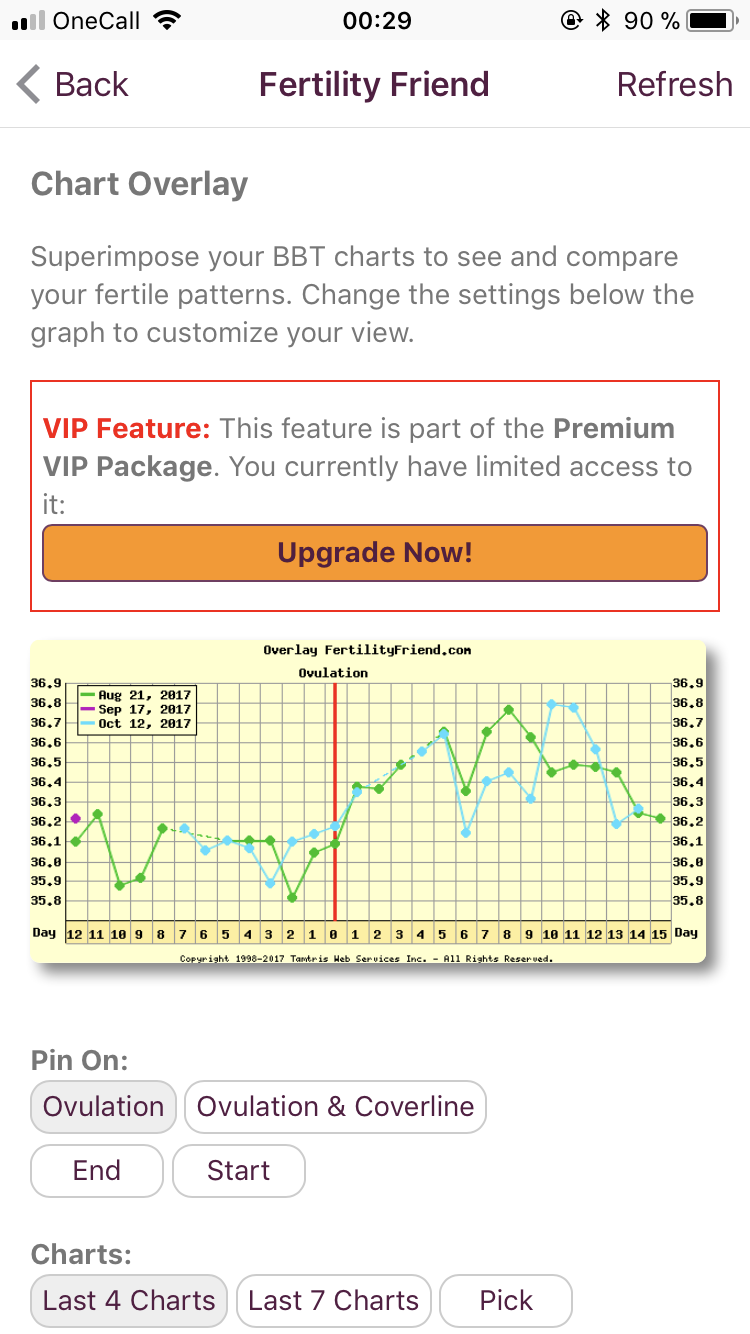The height and width of the screenshot is (1334, 750).
Task: Tap the Upgrade Now! button
Action: [x=375, y=553]
